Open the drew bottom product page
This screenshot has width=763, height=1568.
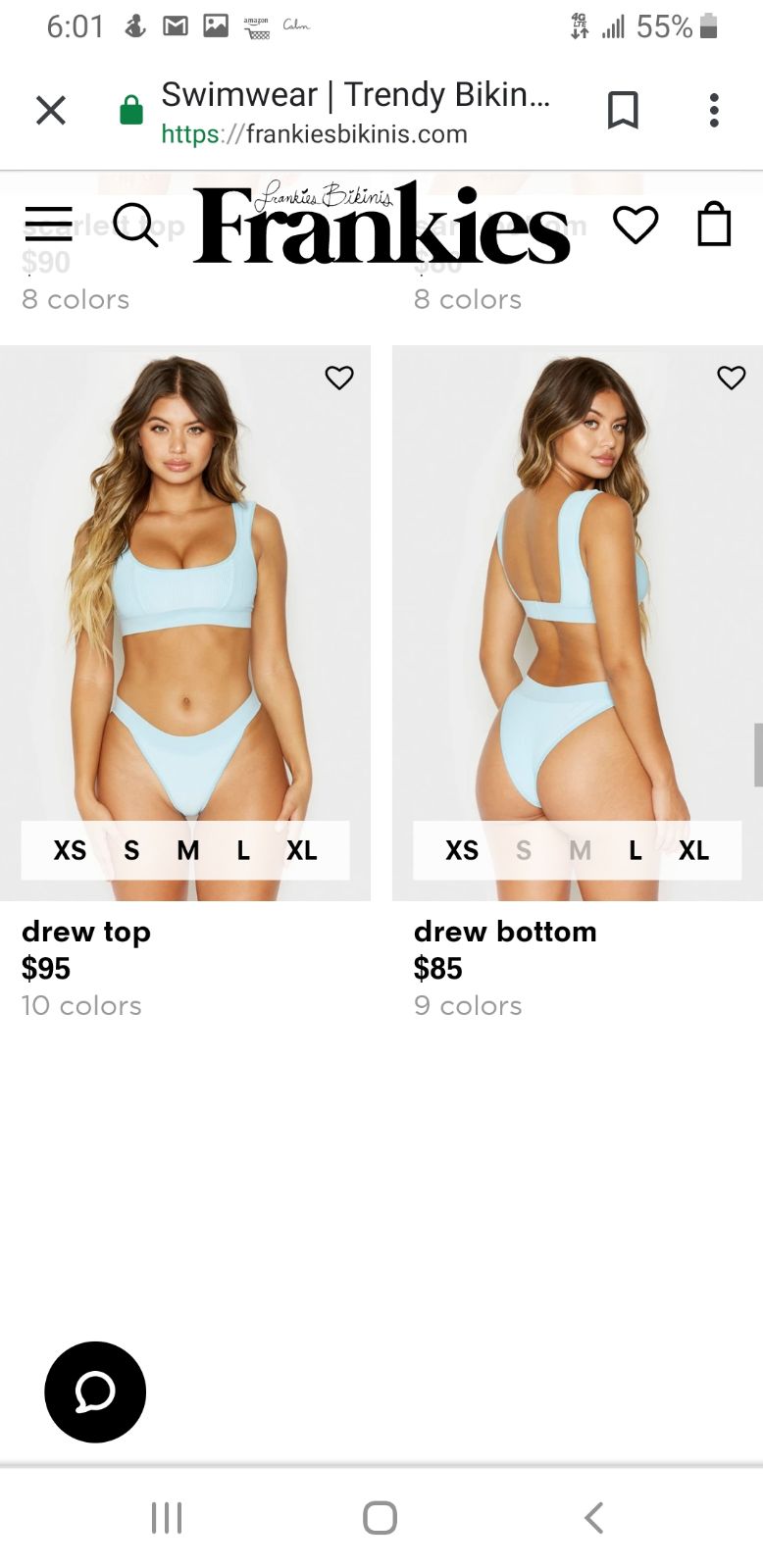click(x=505, y=932)
